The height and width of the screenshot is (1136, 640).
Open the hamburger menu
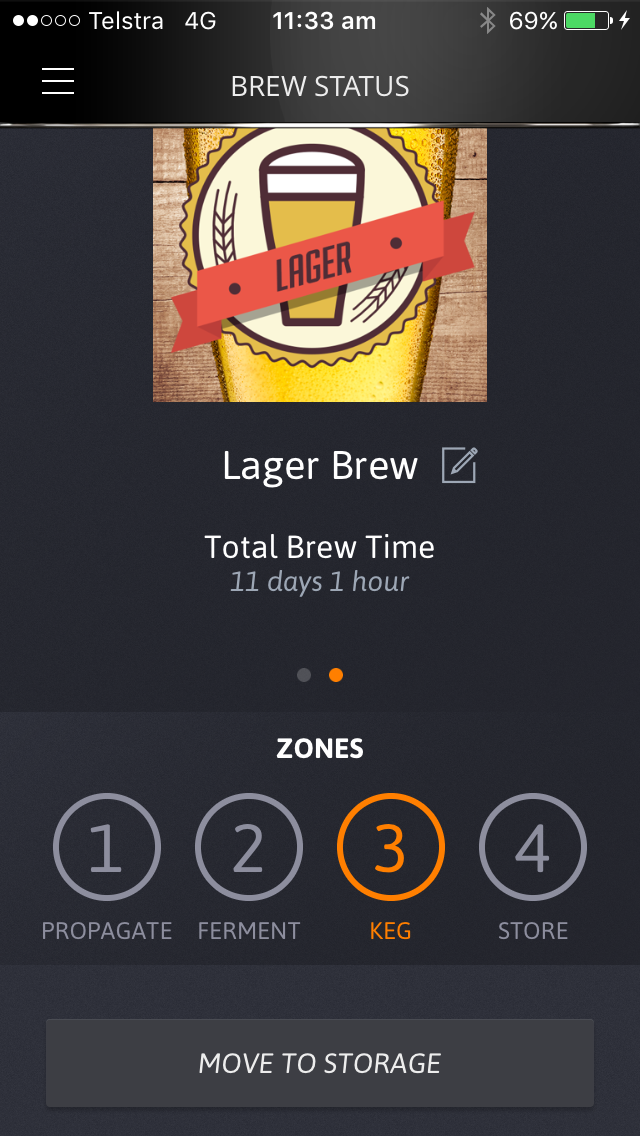tap(58, 82)
